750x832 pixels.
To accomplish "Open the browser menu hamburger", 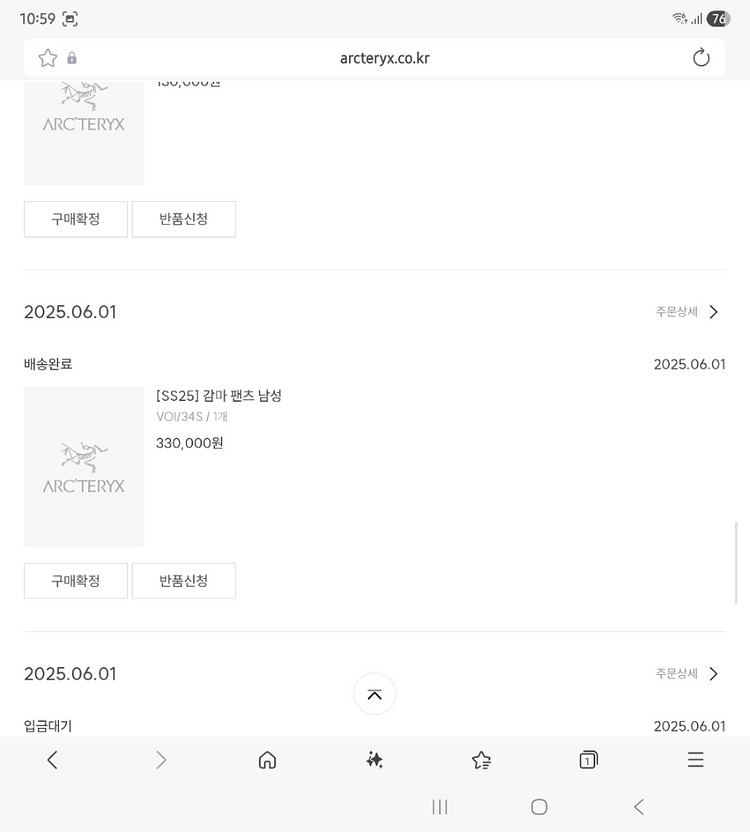I will pyautogui.click(x=695, y=760).
